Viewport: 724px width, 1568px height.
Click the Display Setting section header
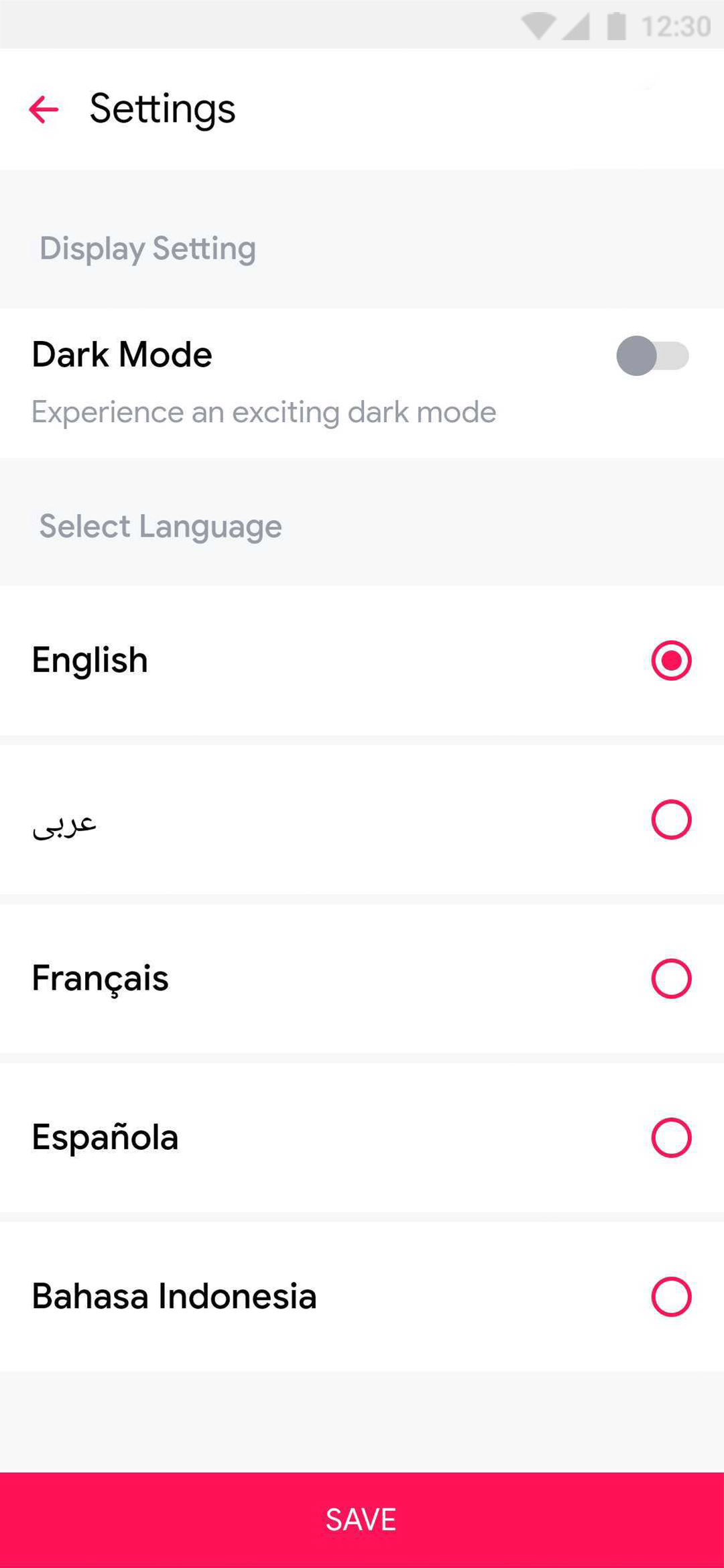[x=147, y=248]
